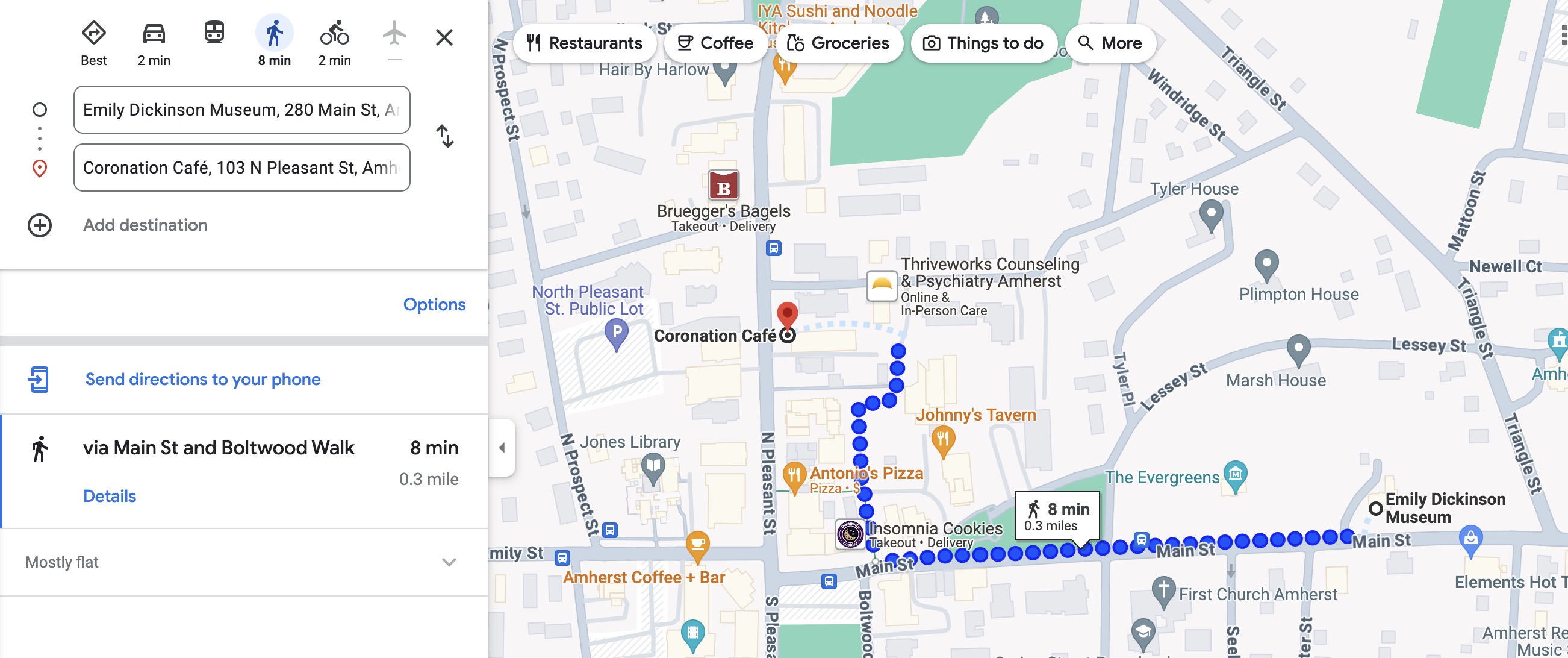Open Bruegger's Bagels map pin
Screen dimensions: 1568x658
[723, 185]
